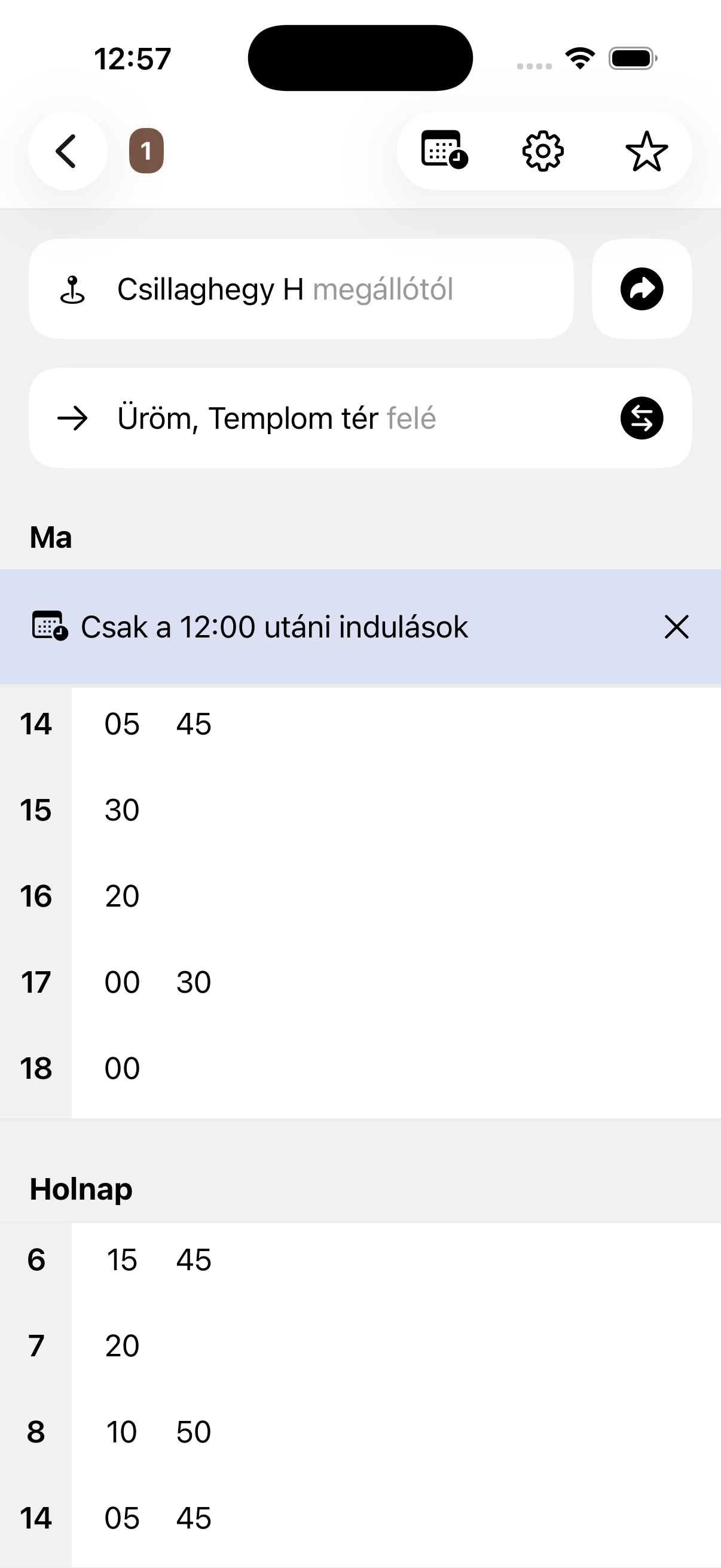This screenshot has height=1568, width=721.
Task: Select today's 15:30 departure
Action: pyautogui.click(x=122, y=810)
